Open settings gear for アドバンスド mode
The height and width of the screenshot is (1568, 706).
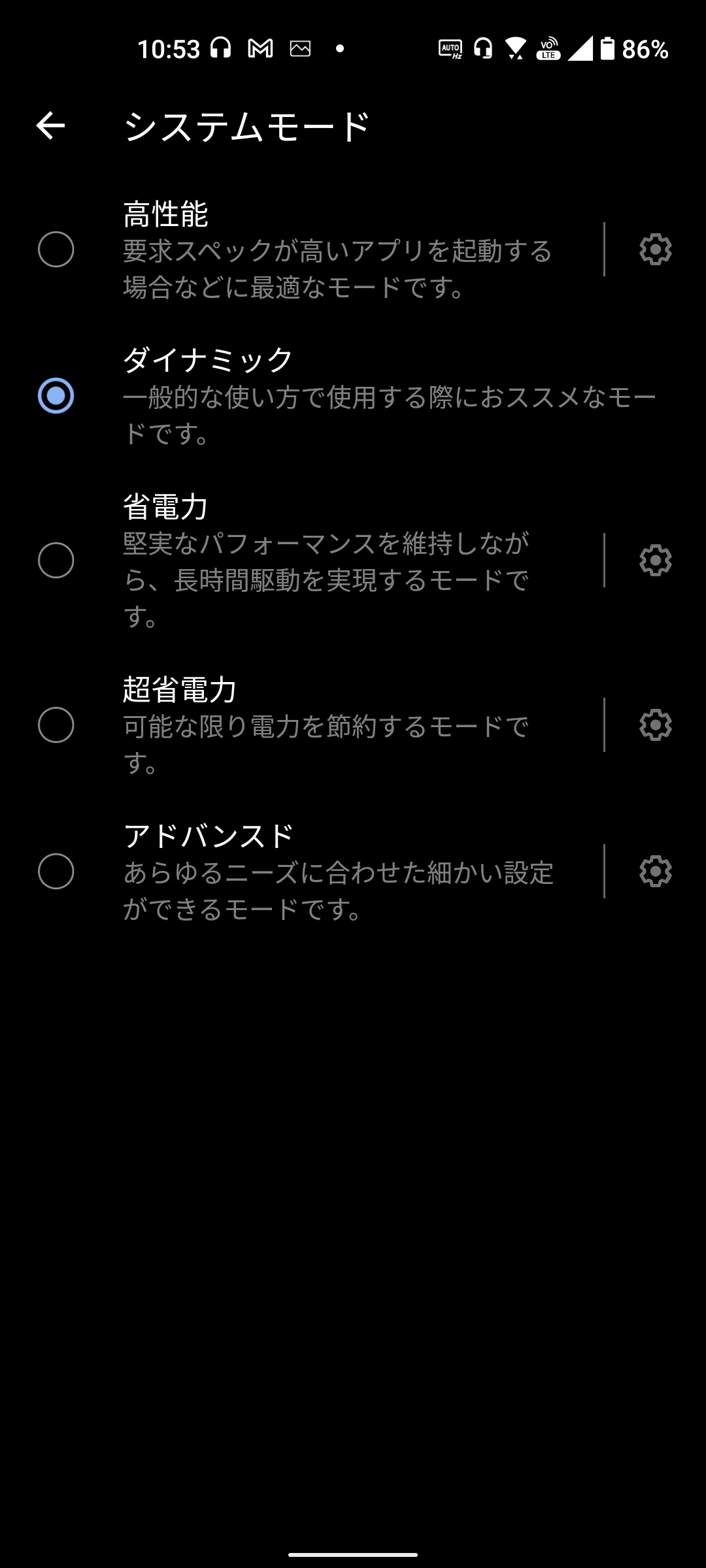pos(655,872)
